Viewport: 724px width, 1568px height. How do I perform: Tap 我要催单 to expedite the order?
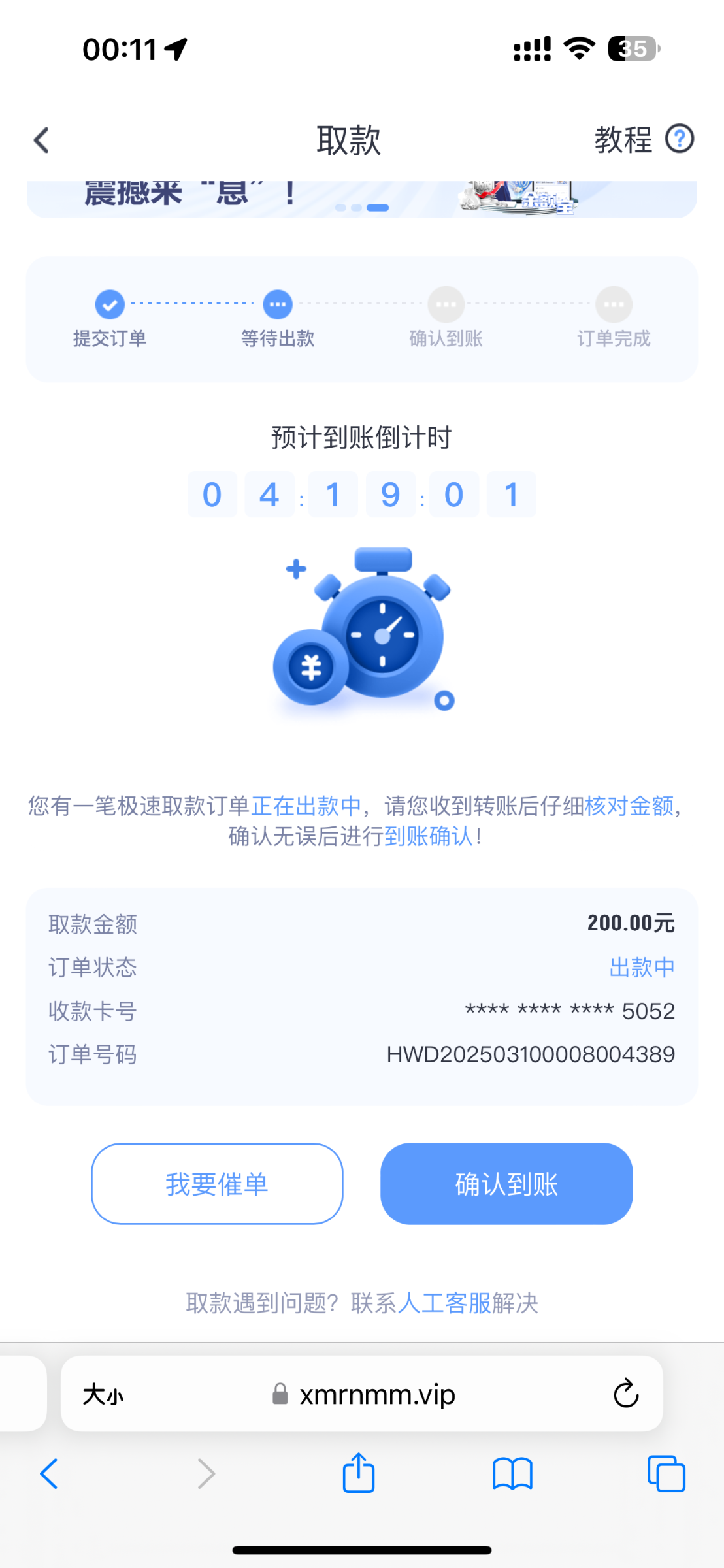(x=217, y=1184)
